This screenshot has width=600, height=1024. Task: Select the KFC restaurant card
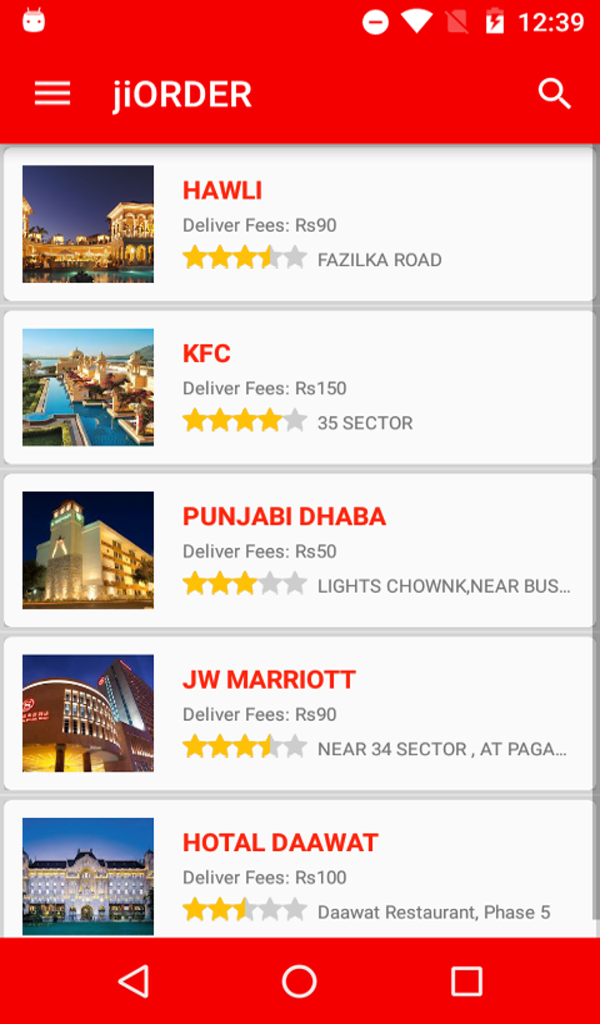click(299, 387)
